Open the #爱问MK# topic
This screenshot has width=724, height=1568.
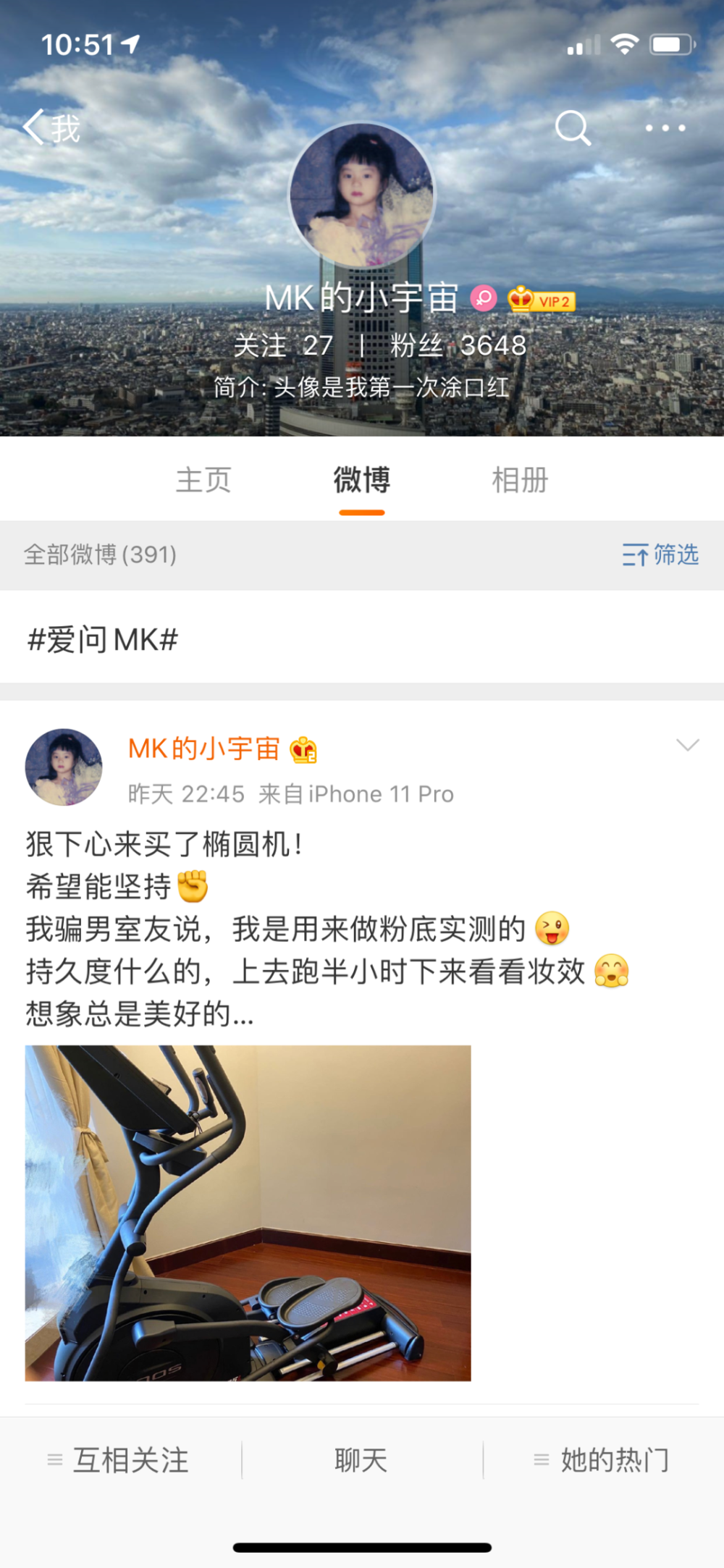point(103,639)
